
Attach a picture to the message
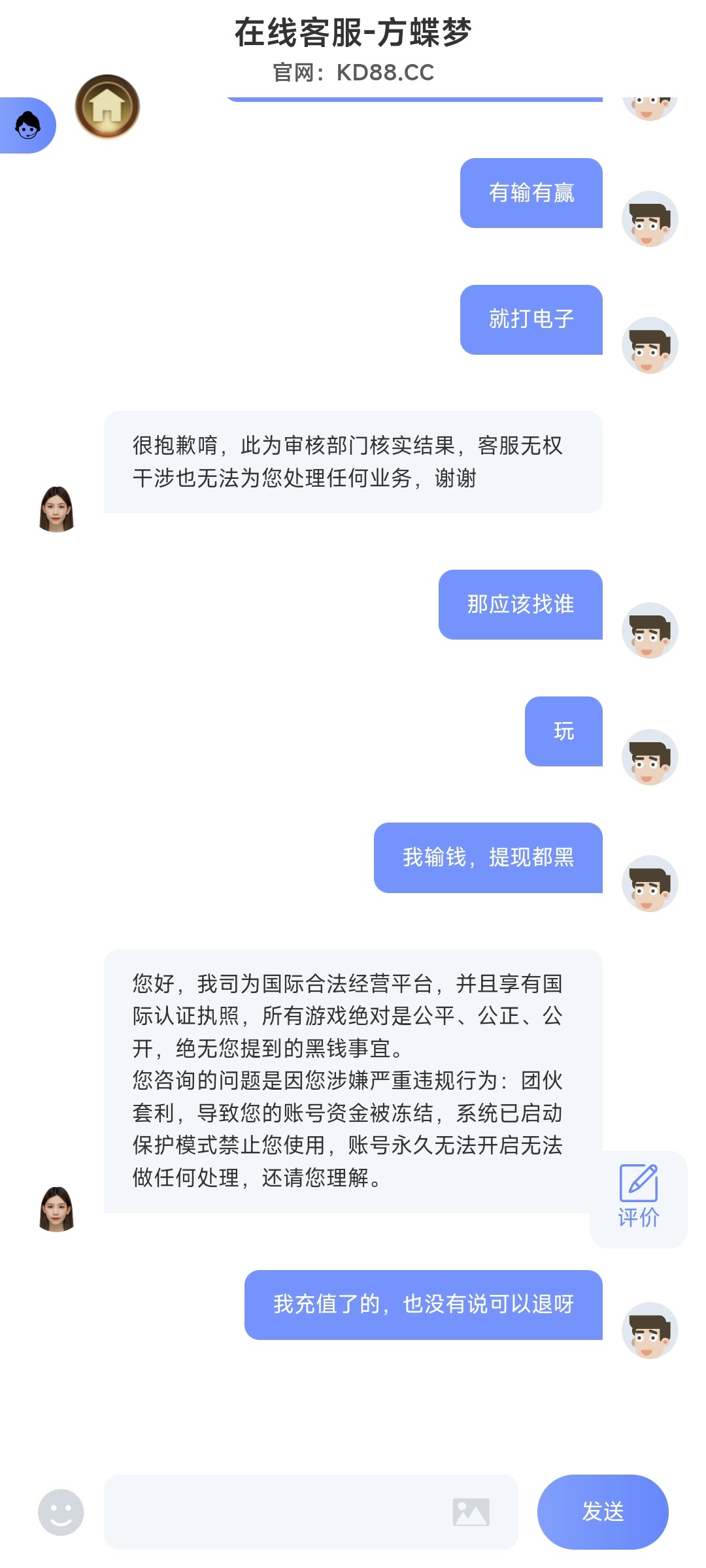[x=471, y=1512]
